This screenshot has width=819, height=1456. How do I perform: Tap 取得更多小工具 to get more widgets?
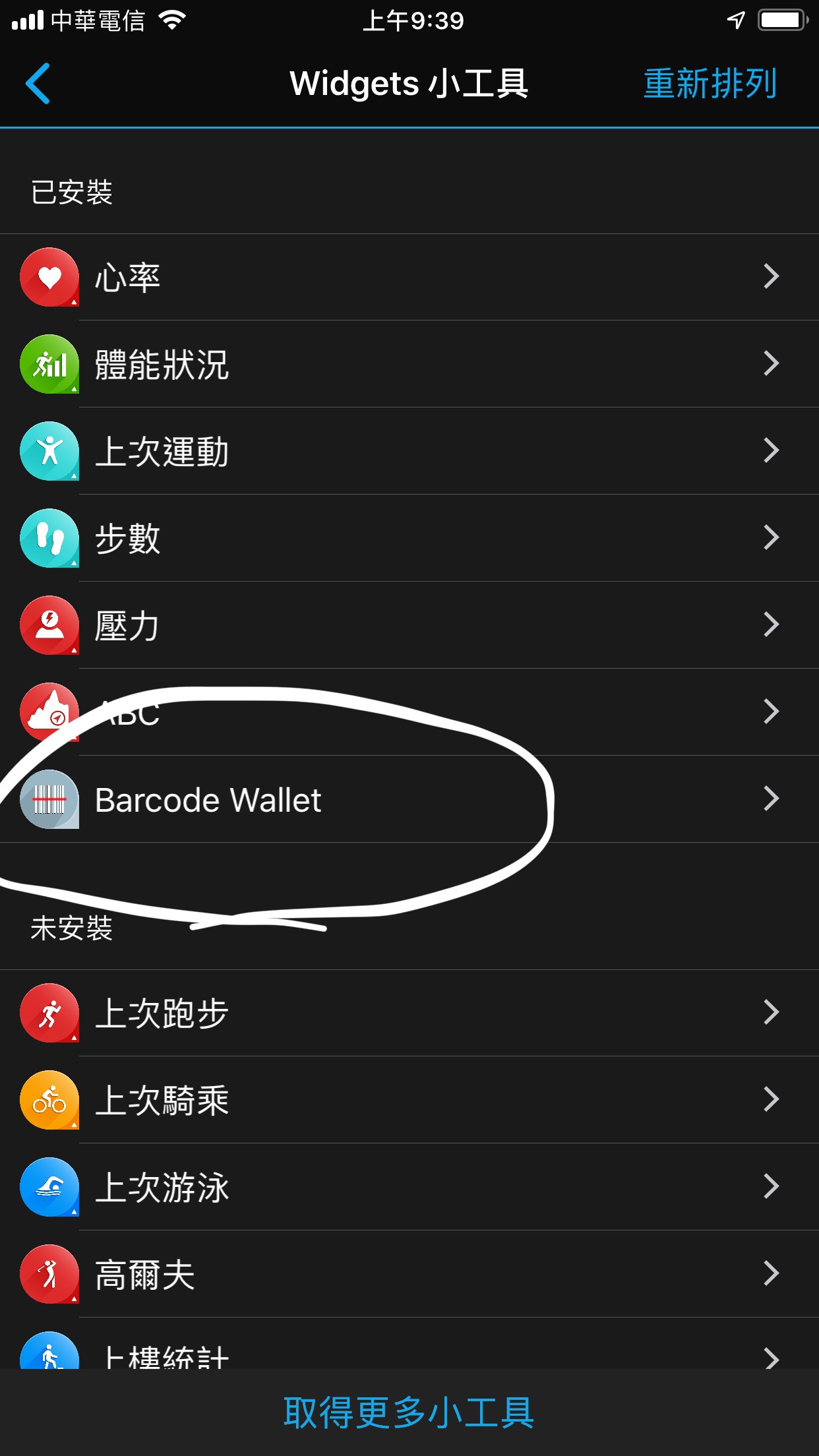(409, 1412)
